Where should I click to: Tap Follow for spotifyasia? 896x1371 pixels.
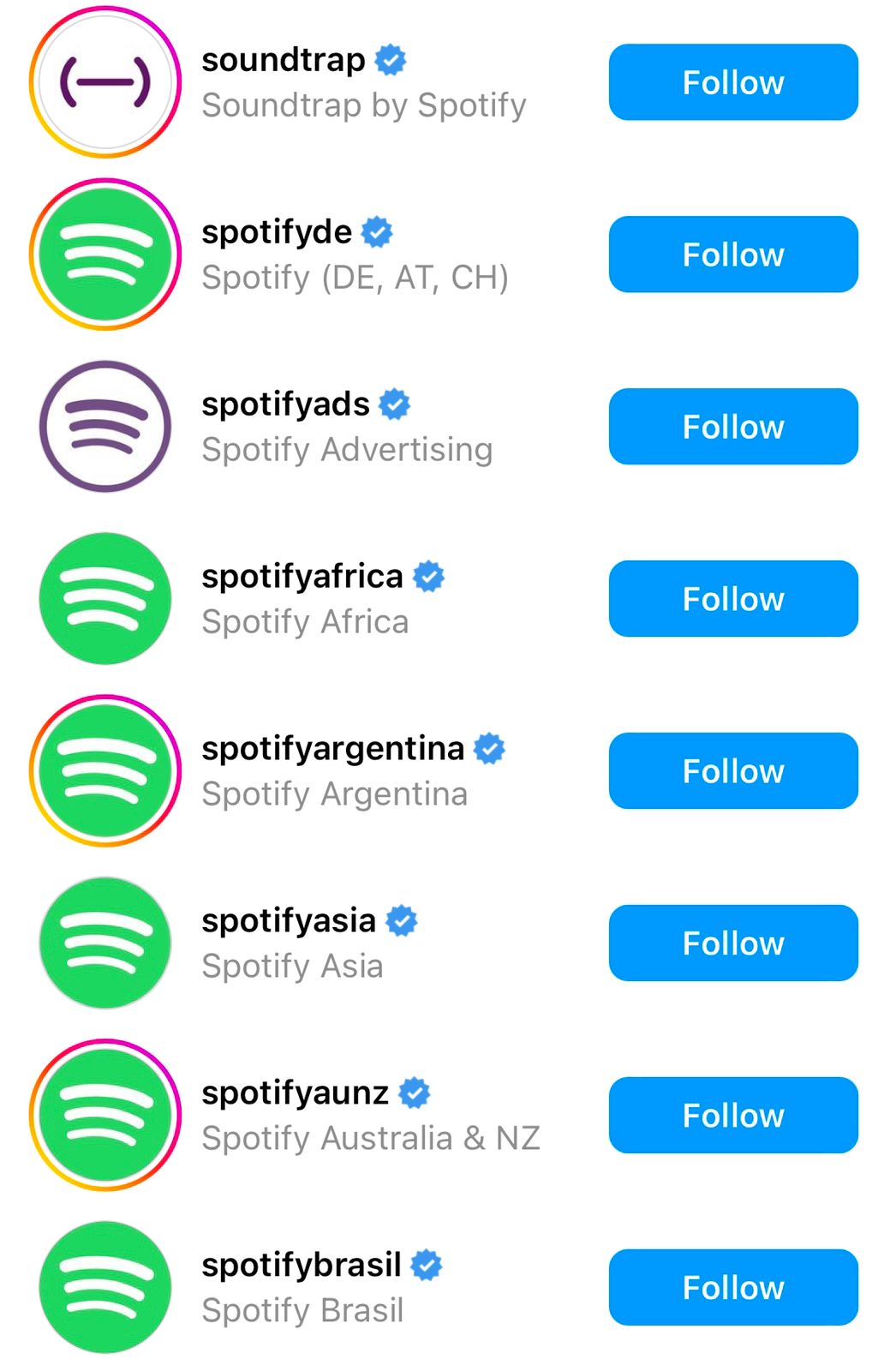pyautogui.click(x=732, y=943)
